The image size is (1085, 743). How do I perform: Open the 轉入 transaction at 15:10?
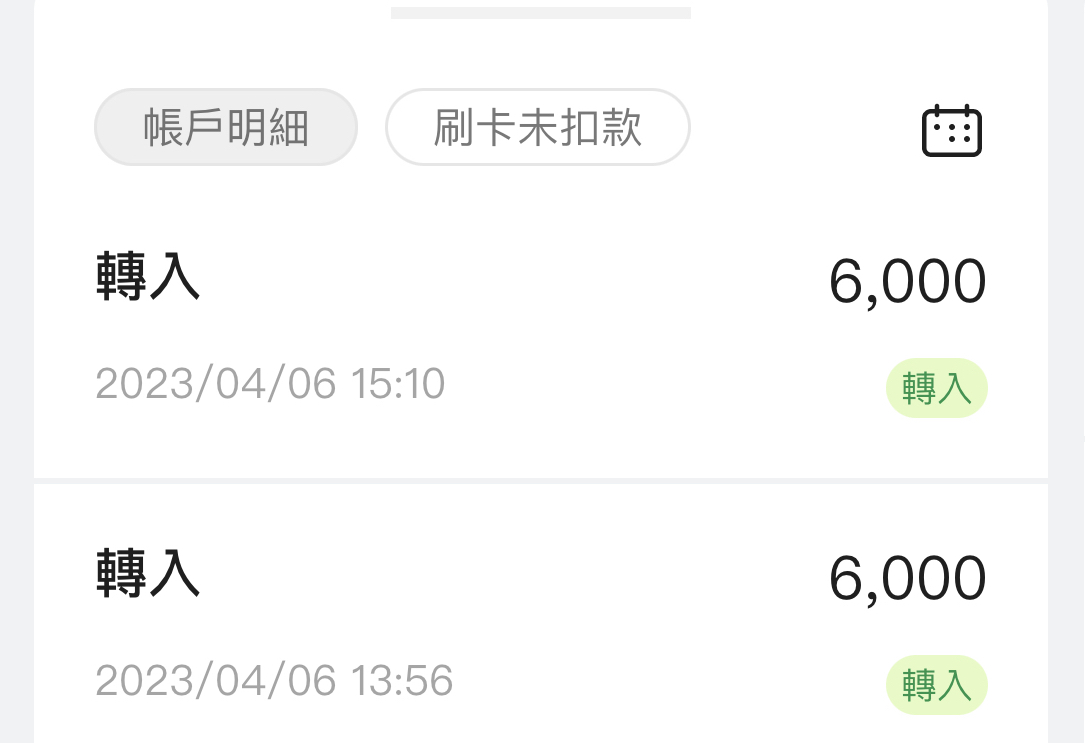540,330
